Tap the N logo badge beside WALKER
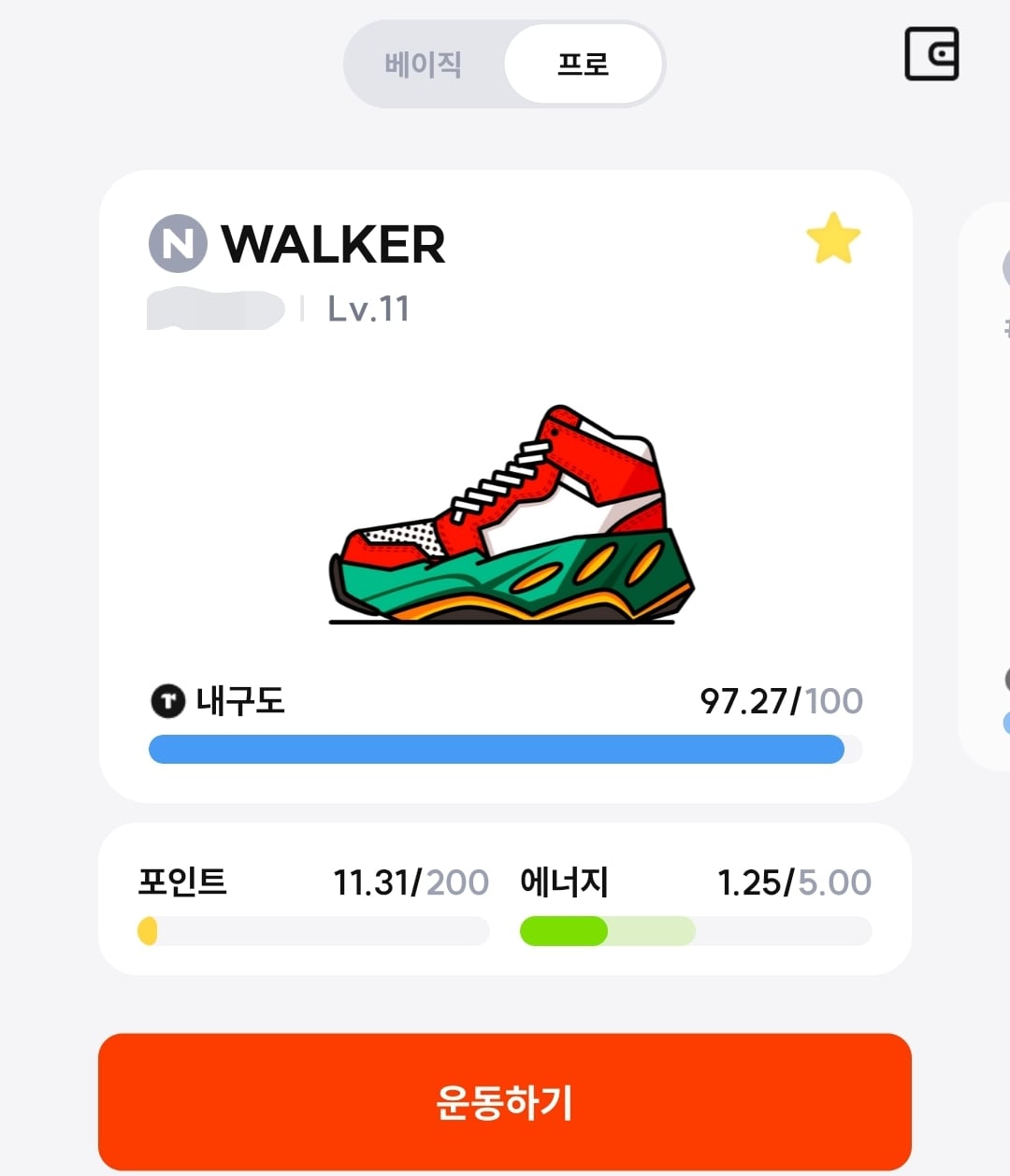This screenshot has width=1010, height=1176. point(178,244)
